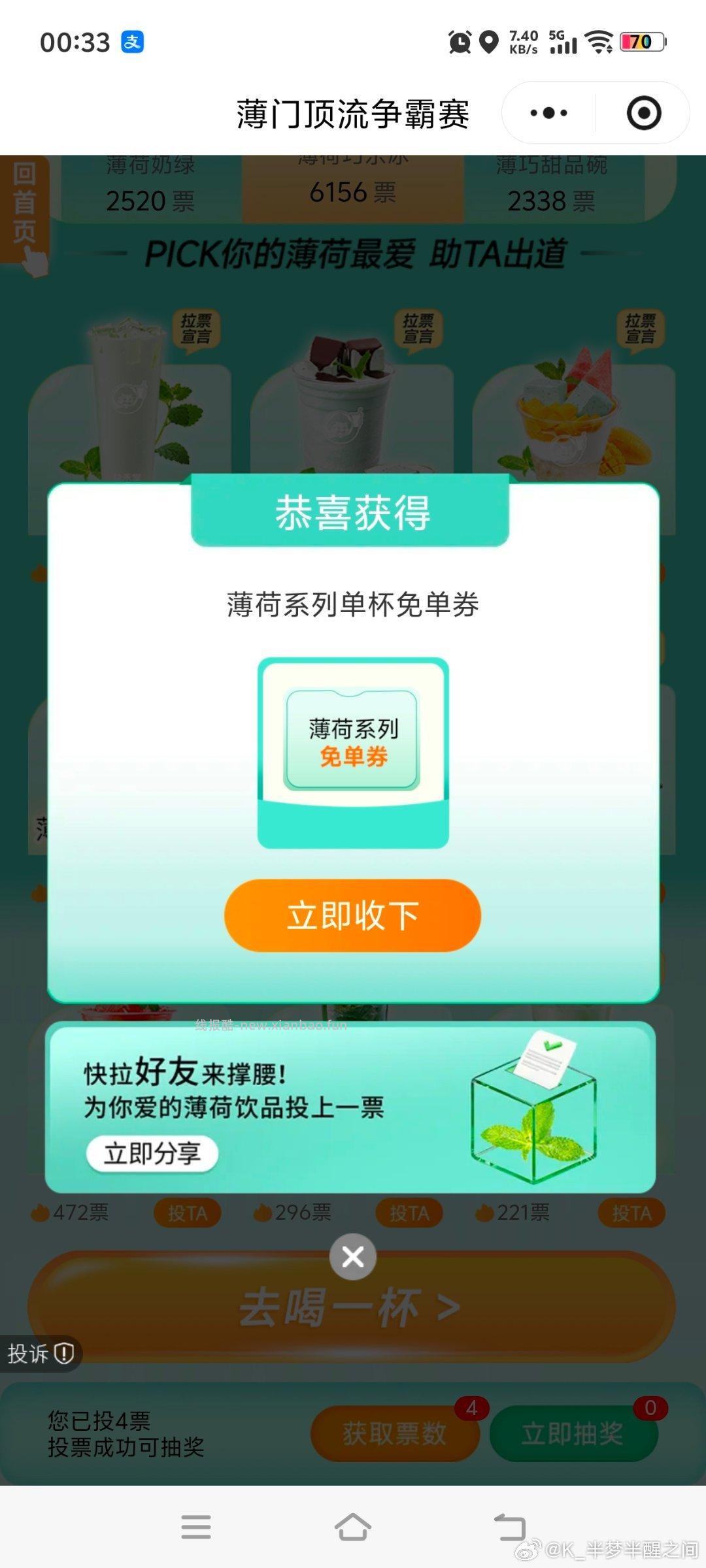Tap 立即收下 to accept the coupon
The image size is (706, 1568).
click(x=353, y=915)
